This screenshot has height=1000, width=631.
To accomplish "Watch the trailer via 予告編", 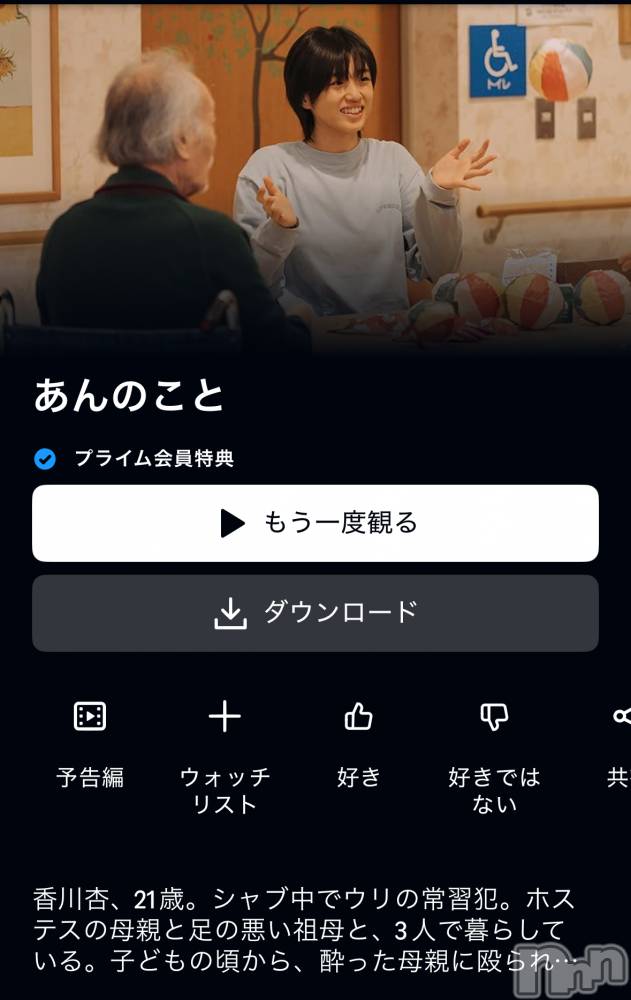I will click(x=90, y=743).
